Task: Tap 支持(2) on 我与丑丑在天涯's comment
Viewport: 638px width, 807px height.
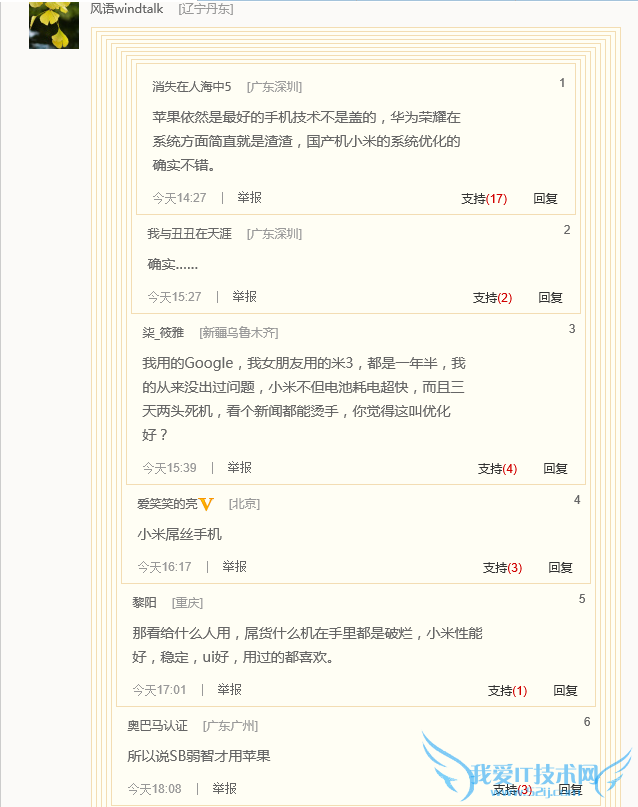Action: point(492,297)
